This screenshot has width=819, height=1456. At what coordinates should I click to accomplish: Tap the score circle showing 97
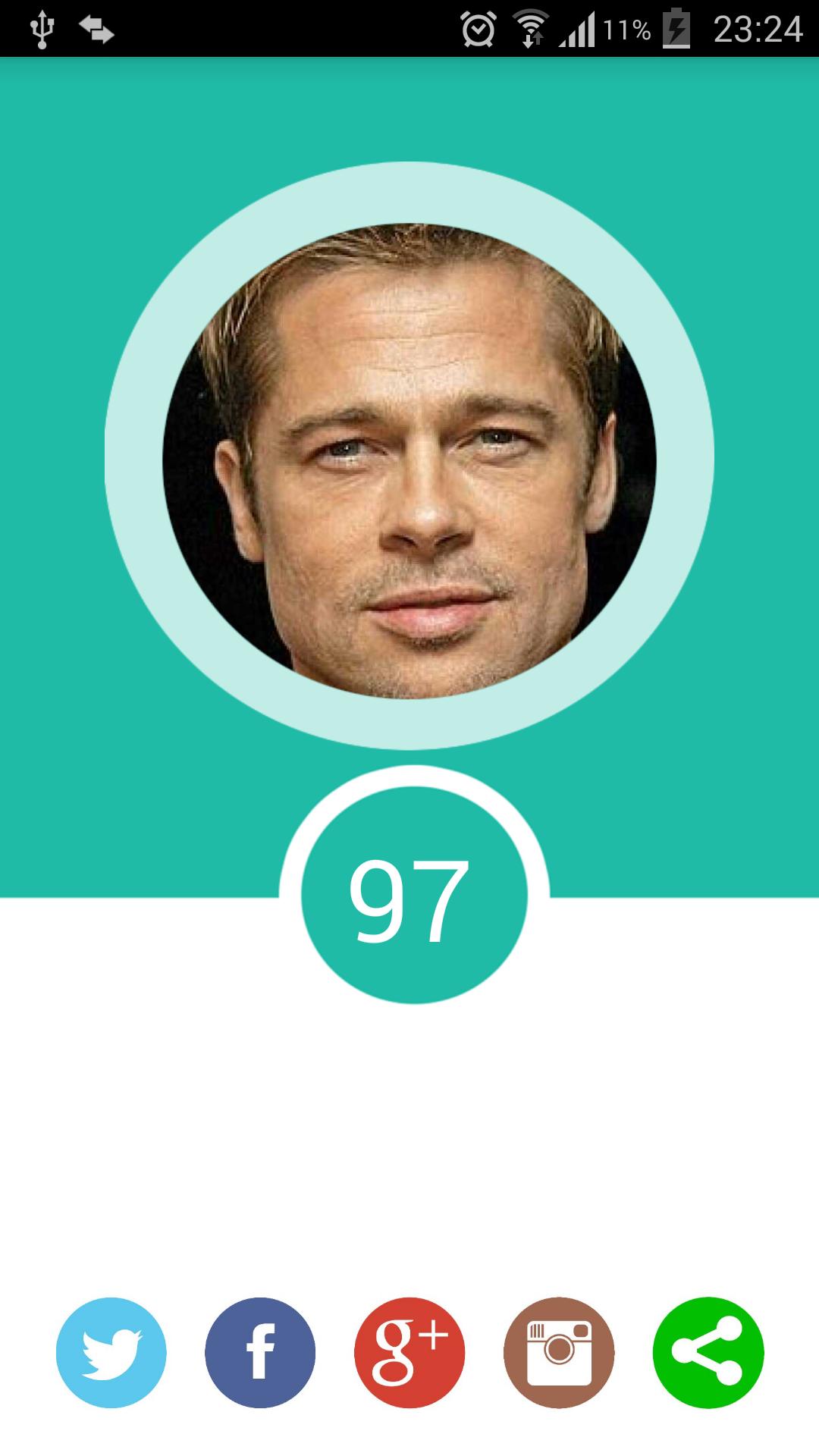[x=409, y=902]
